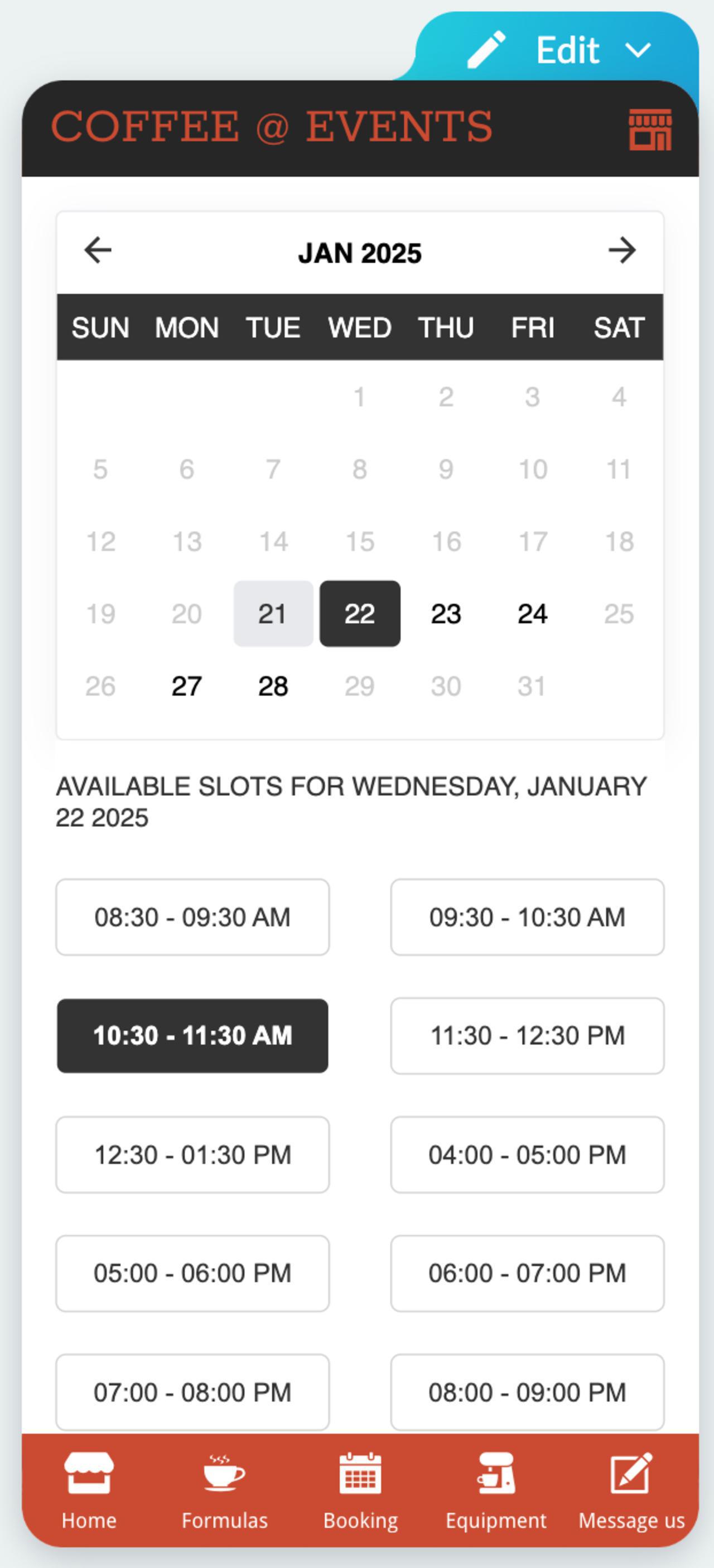Viewport: 714px width, 1568px height.
Task: Pick the 12:30 - 01:30 PM slot
Action: (x=192, y=1155)
